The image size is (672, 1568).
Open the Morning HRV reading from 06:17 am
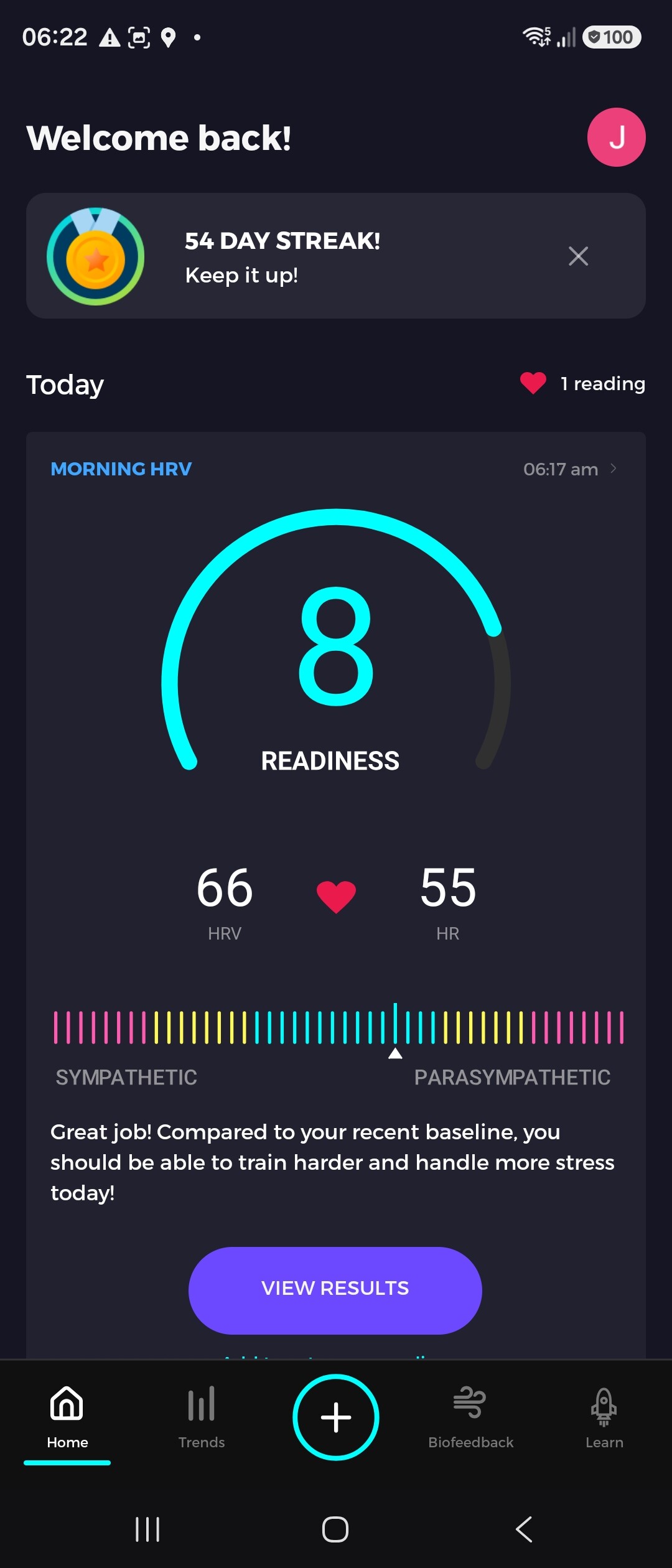(570, 469)
